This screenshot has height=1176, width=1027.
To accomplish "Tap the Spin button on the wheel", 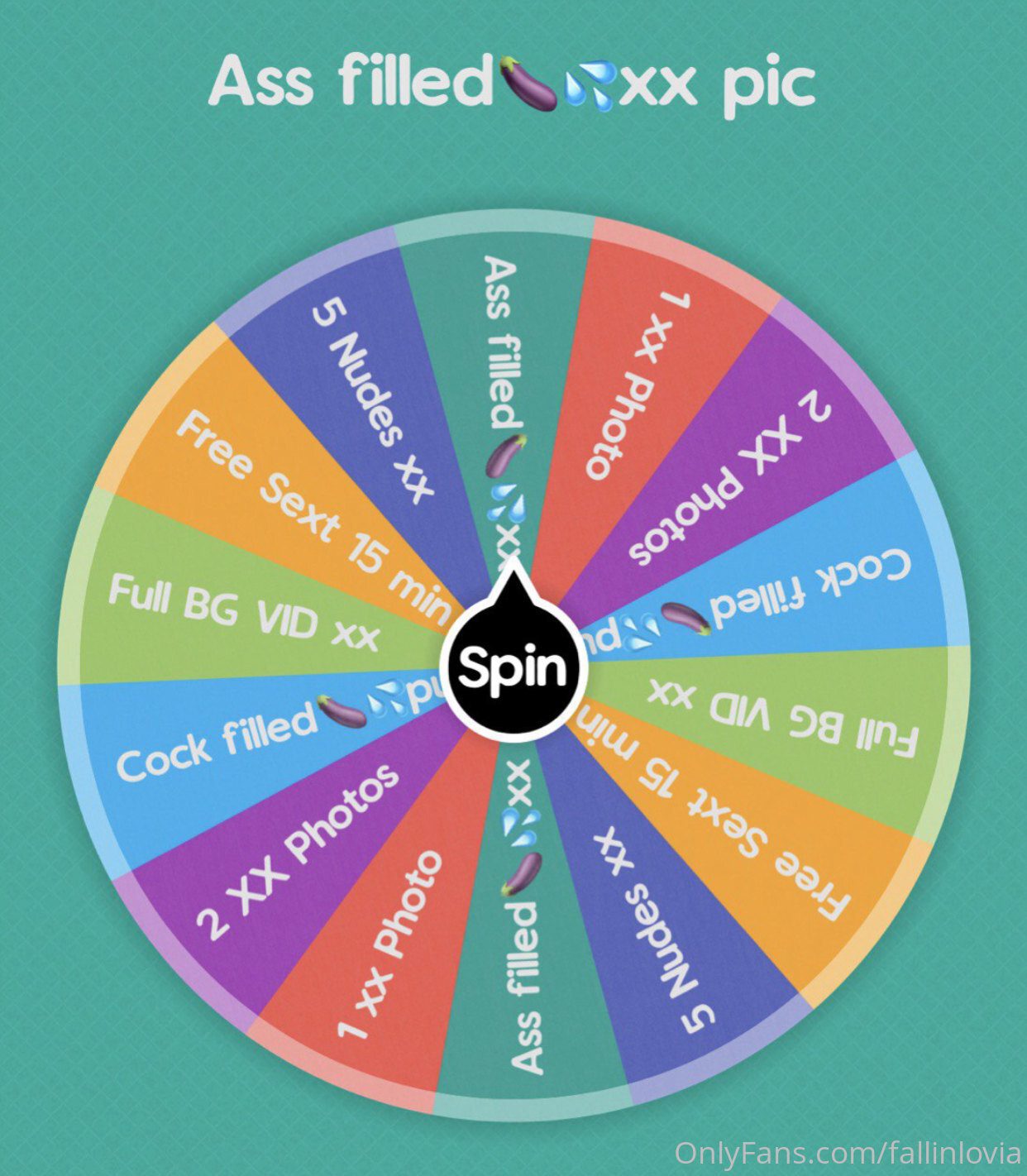I will point(513,667).
